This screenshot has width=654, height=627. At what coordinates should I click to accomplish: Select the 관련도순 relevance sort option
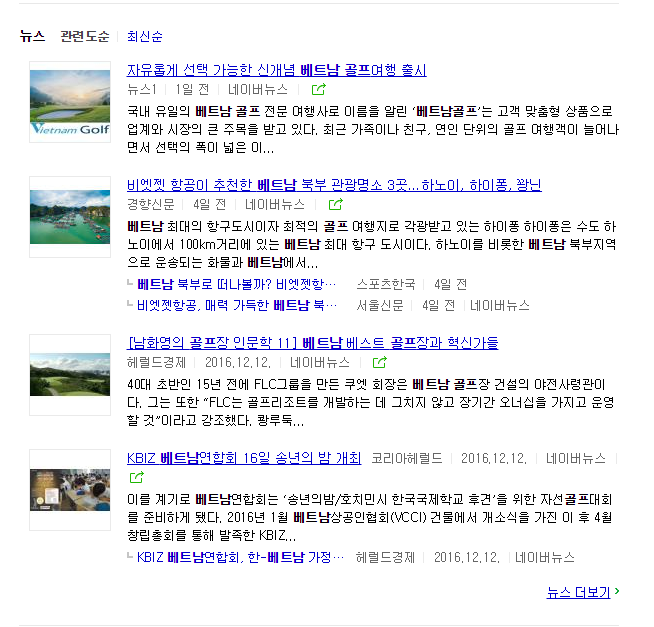coord(84,36)
